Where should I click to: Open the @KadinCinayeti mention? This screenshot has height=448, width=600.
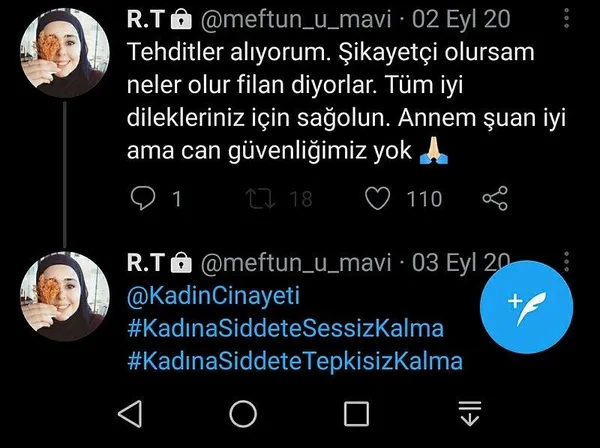point(214,296)
